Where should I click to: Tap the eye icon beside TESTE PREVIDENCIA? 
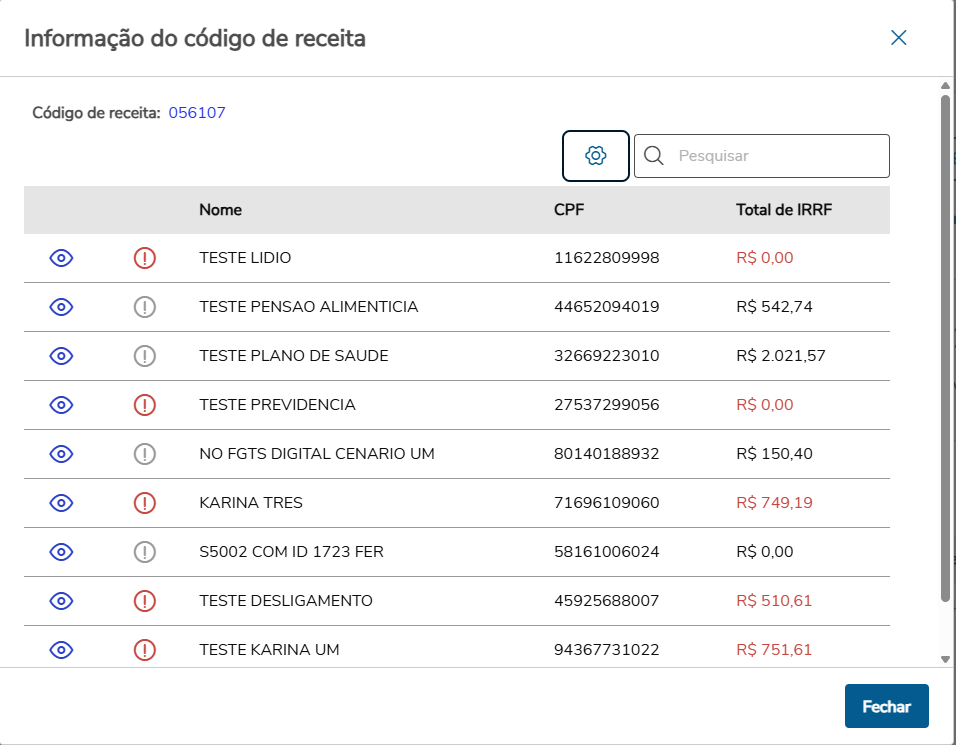(x=62, y=405)
